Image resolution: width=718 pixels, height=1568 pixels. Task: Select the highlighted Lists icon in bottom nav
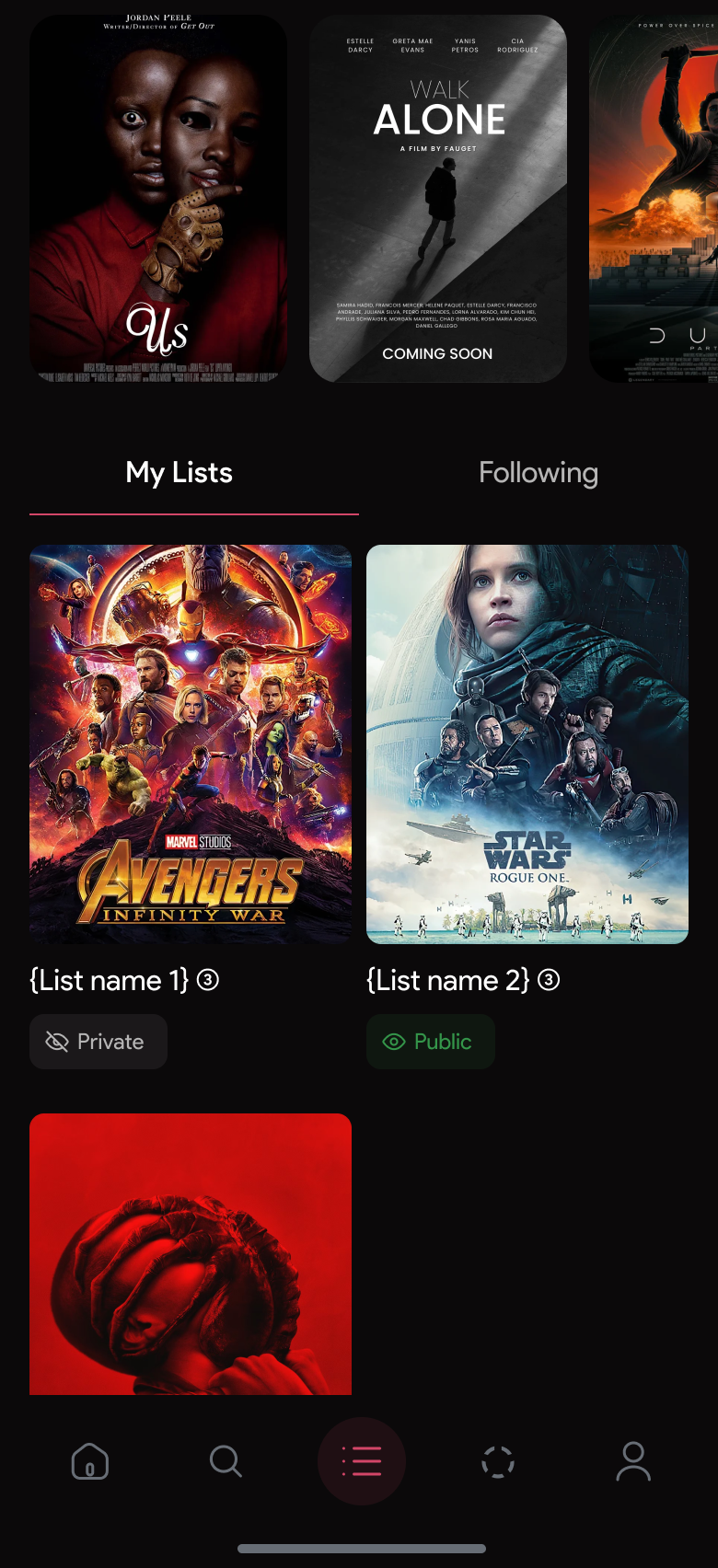361,1461
